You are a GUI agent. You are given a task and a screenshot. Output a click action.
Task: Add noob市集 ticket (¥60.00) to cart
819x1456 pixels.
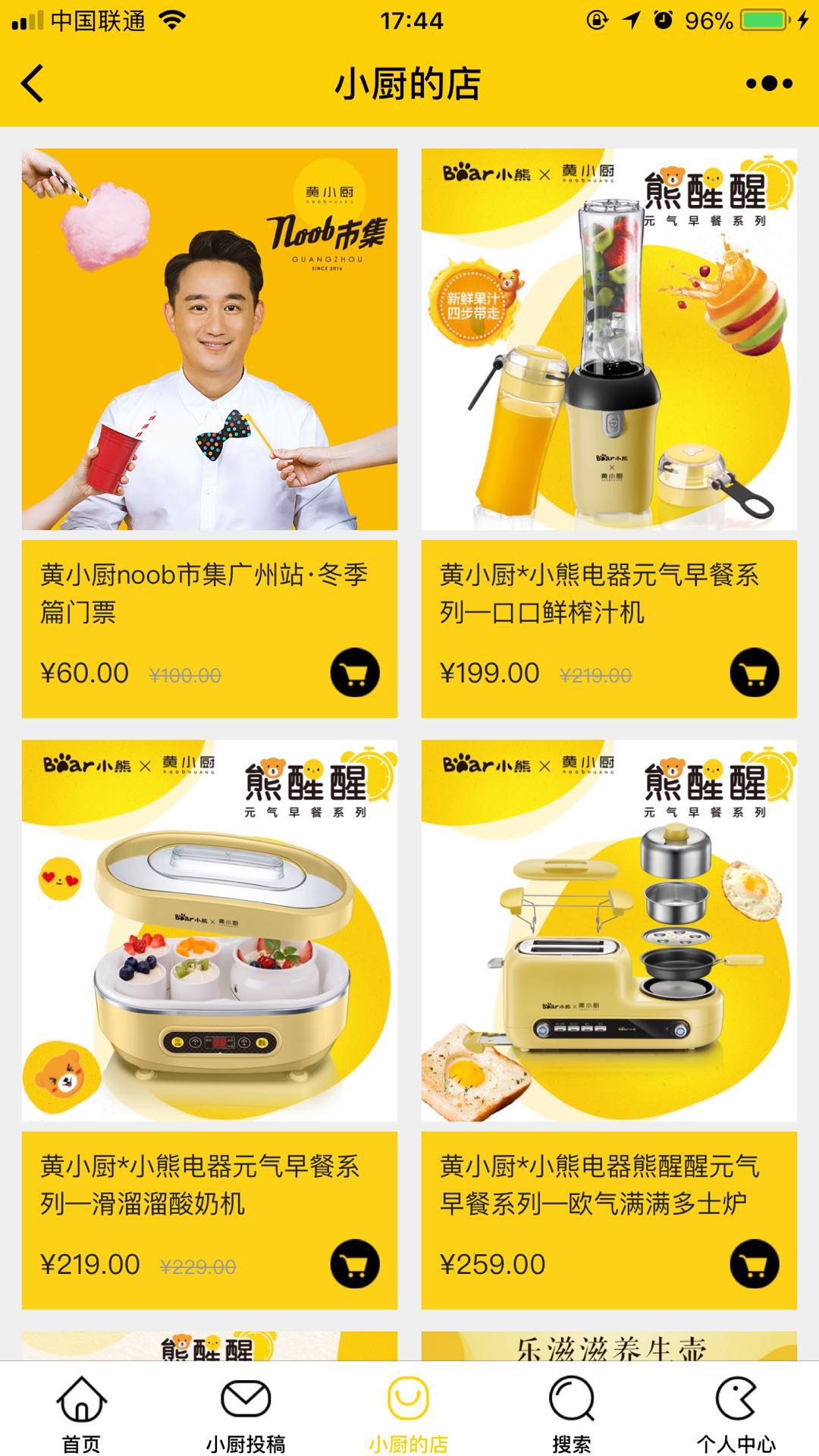tap(355, 673)
